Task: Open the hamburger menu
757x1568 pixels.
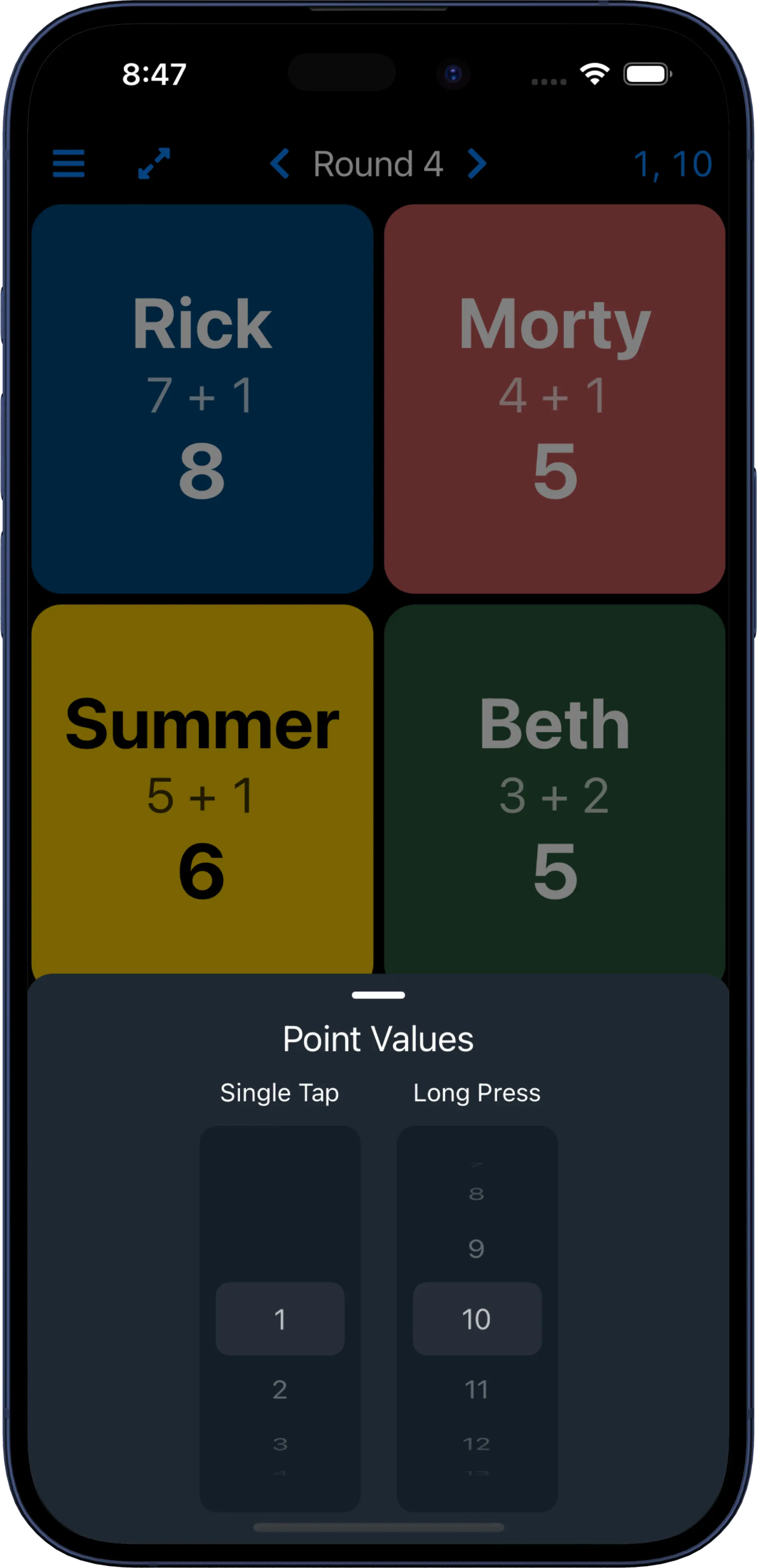Action: point(69,164)
